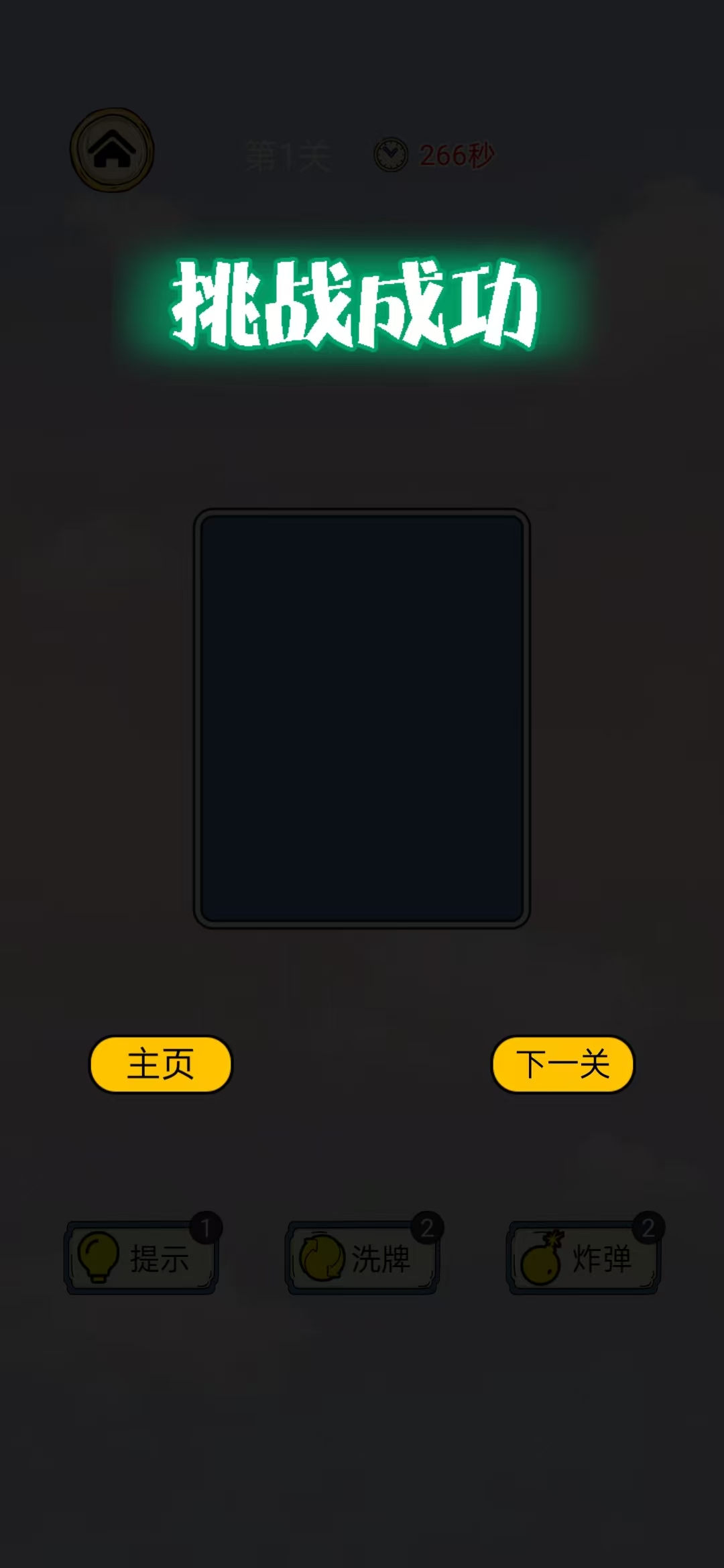
Task: Use the 洗牌 shuffle power-up
Action: pyautogui.click(x=363, y=1258)
